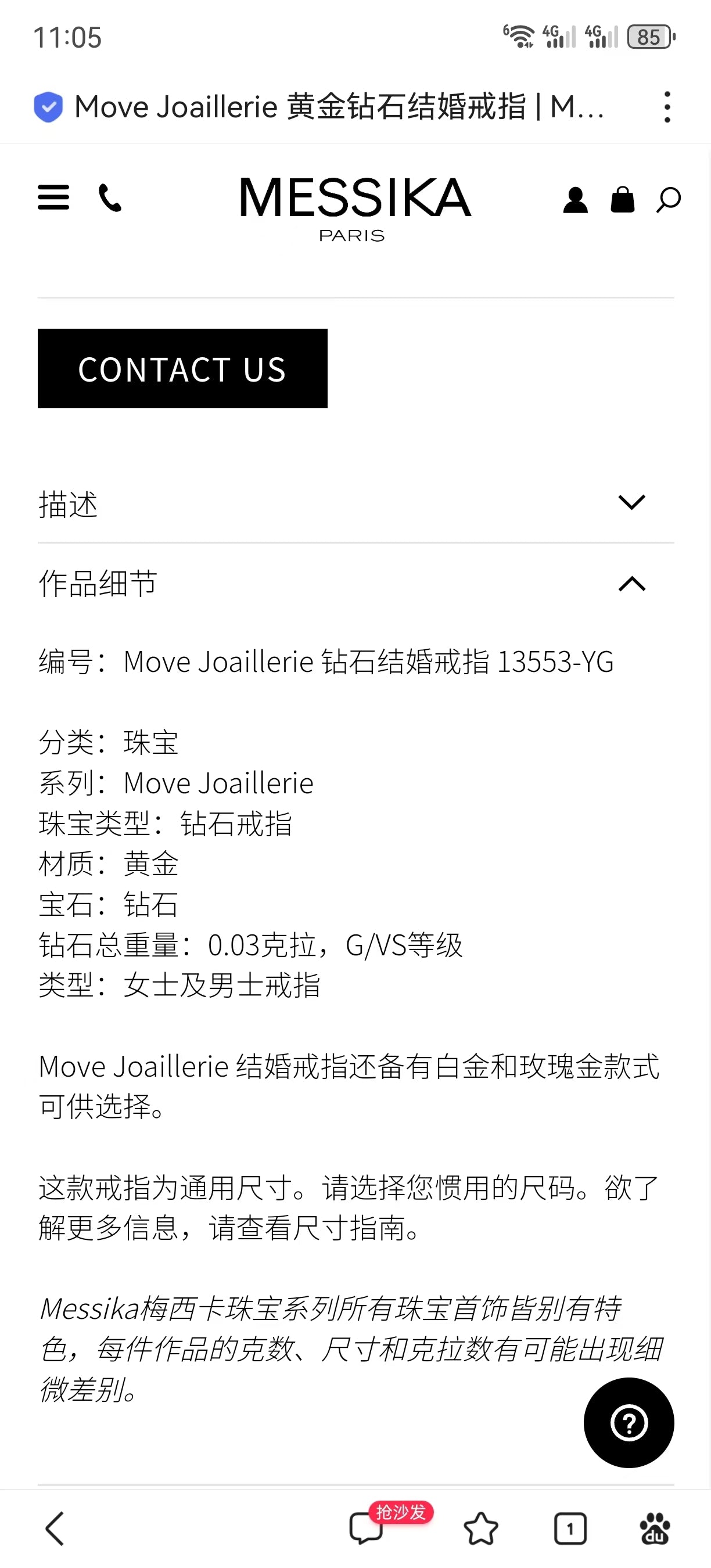Go to the Baidu home button

coord(655,1529)
